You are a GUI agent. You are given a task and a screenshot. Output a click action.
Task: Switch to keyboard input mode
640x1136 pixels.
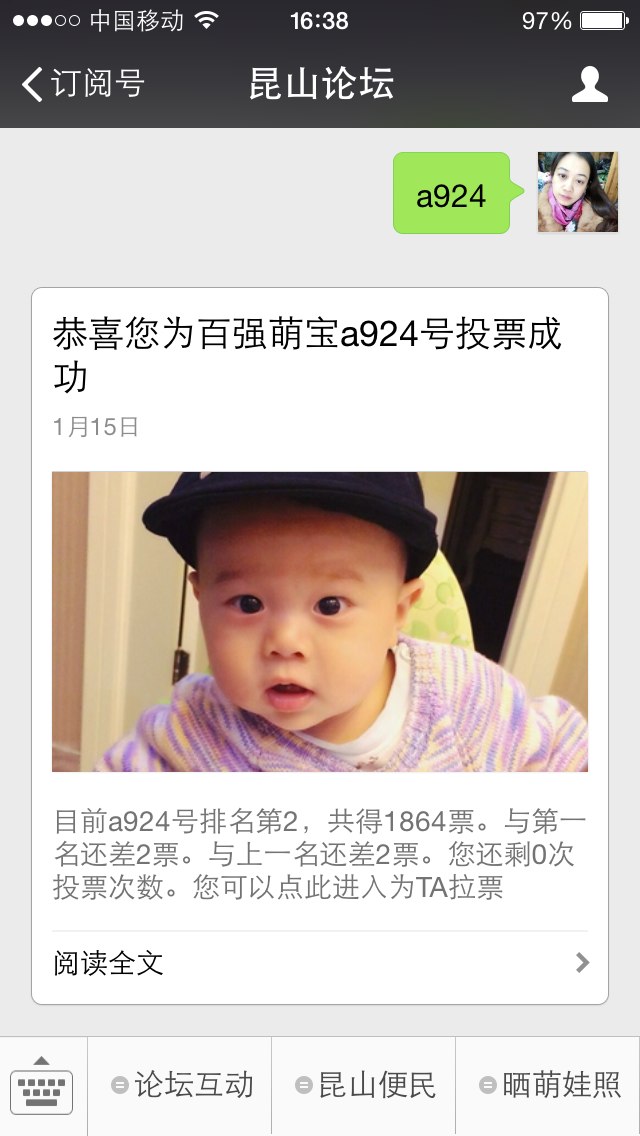[x=42, y=1085]
